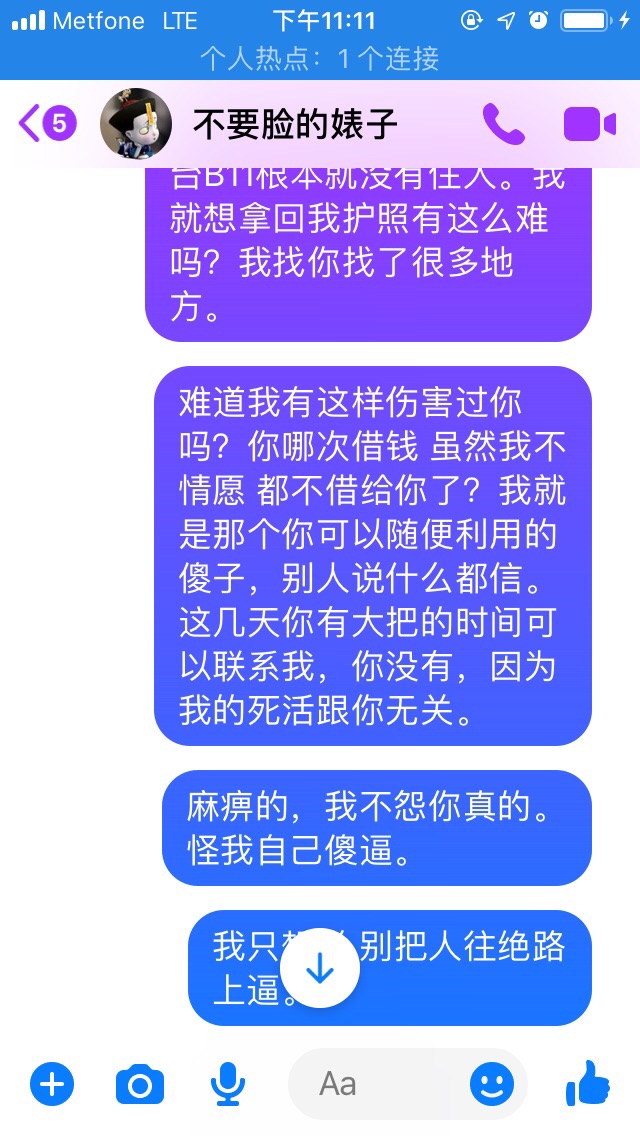Record a voice message with microphone
Image resolution: width=640 pixels, height=1136 pixels.
click(x=228, y=1085)
